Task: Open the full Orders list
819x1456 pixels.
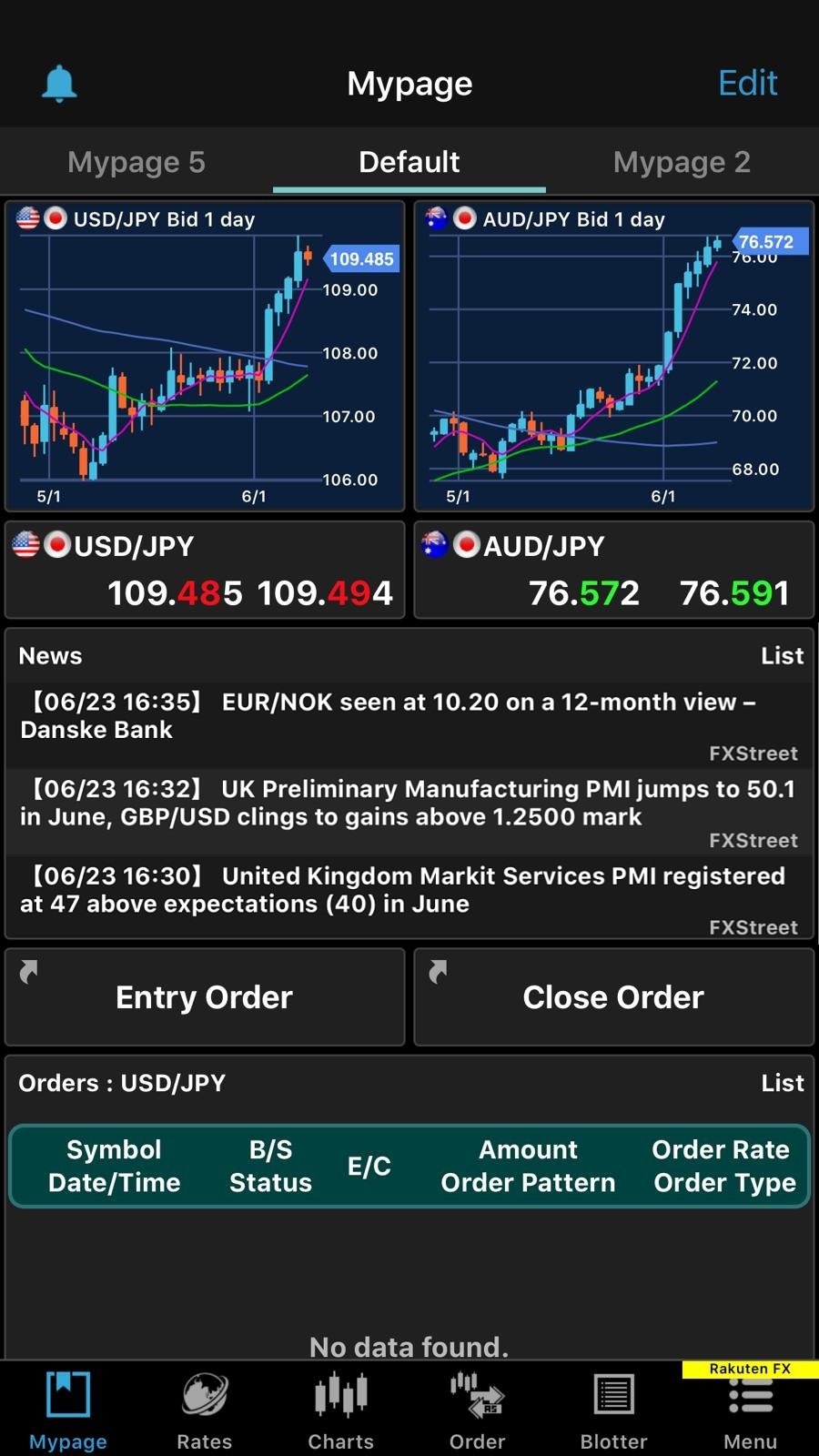Action: [x=782, y=1083]
